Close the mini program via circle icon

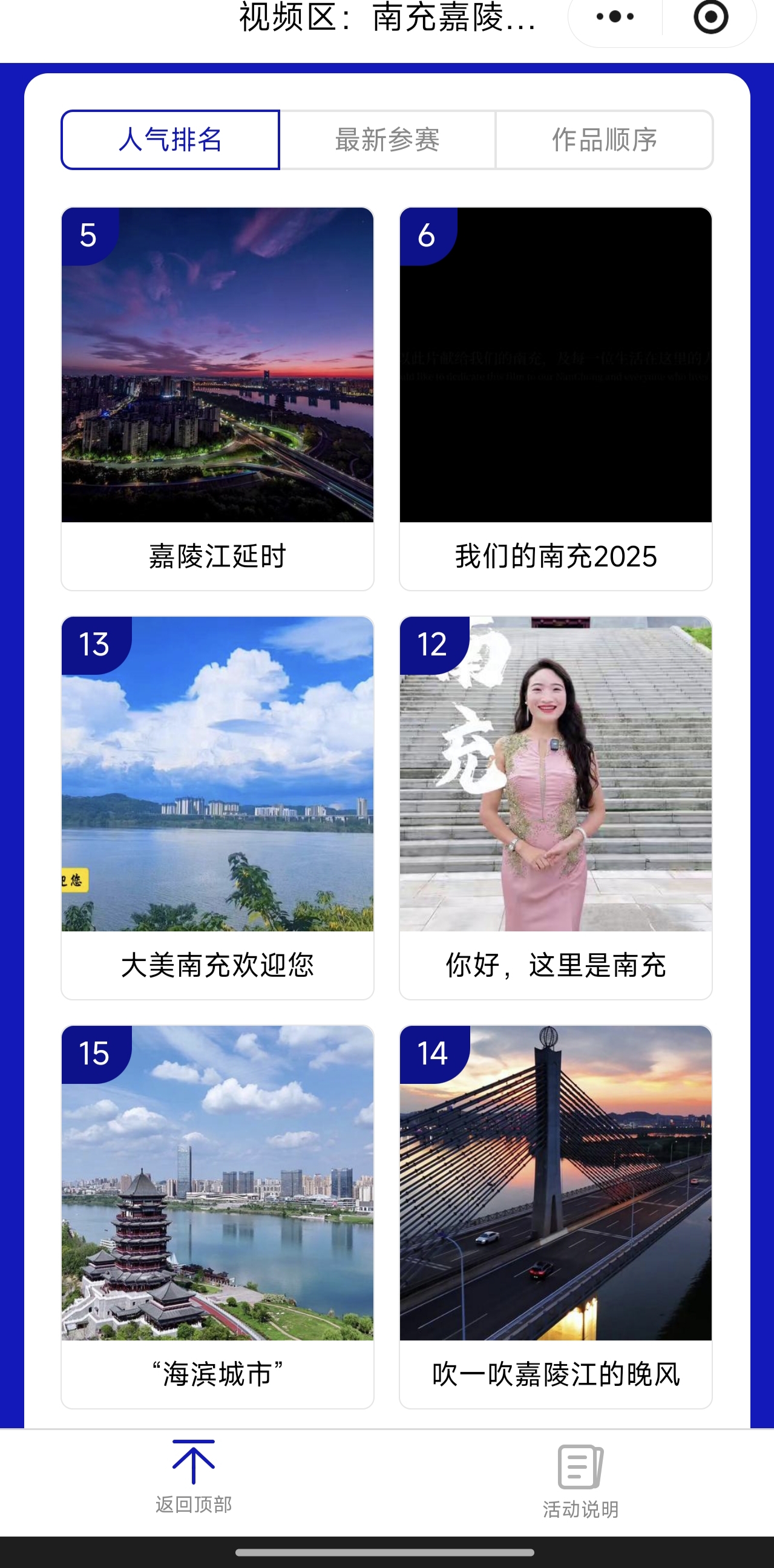(x=710, y=17)
